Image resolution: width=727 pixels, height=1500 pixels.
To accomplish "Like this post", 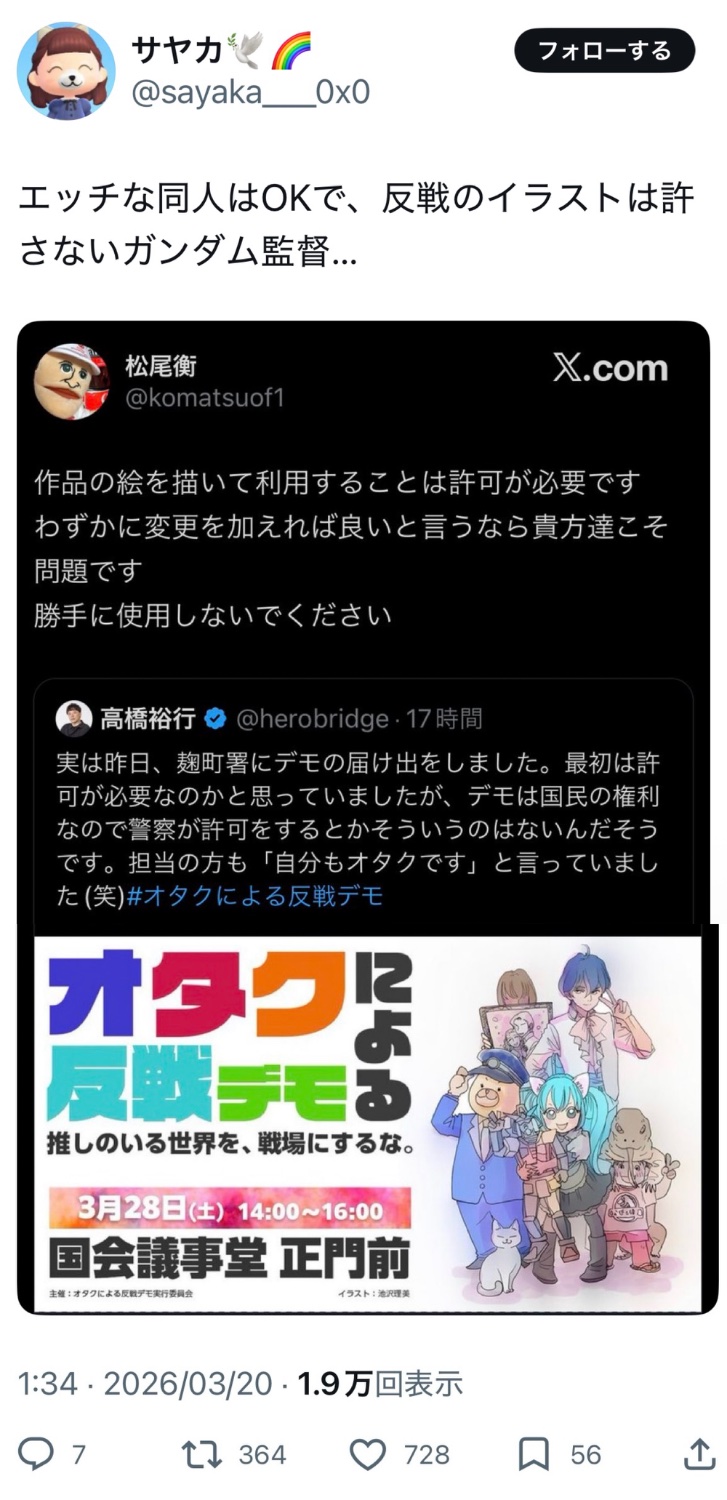I will [368, 1454].
